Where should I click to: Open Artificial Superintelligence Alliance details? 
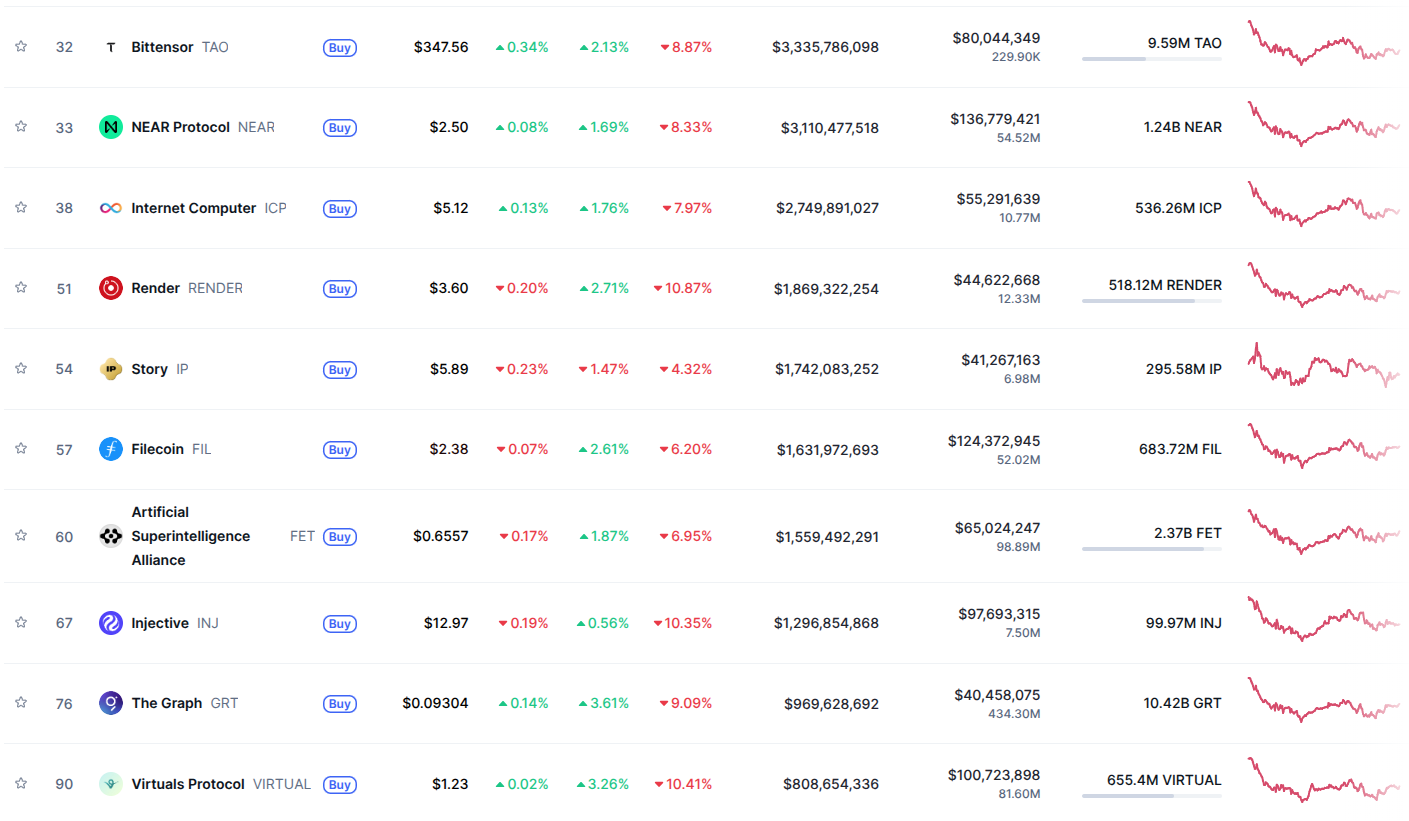pyautogui.click(x=190, y=536)
